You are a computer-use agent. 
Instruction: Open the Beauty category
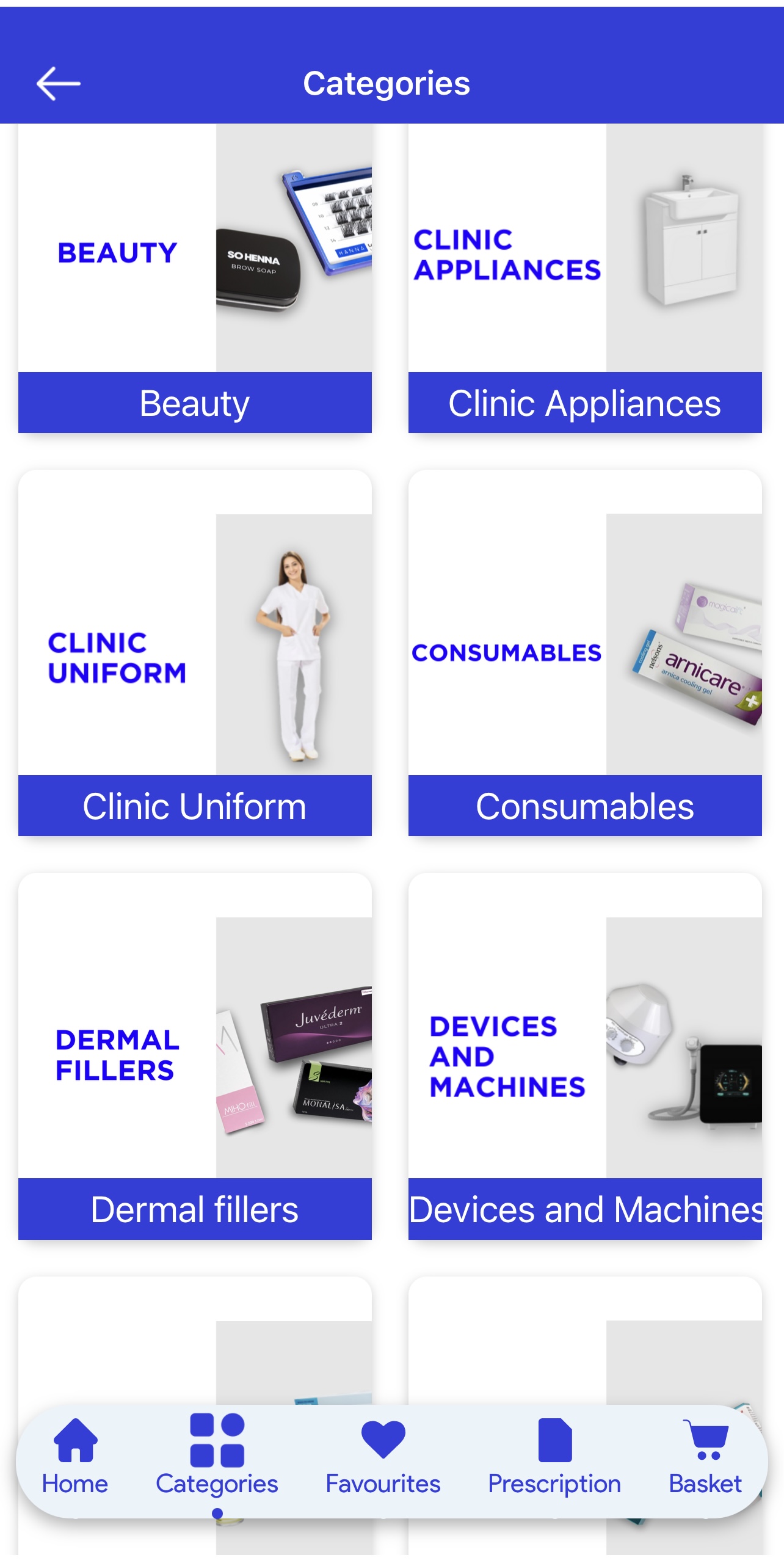pyautogui.click(x=195, y=279)
